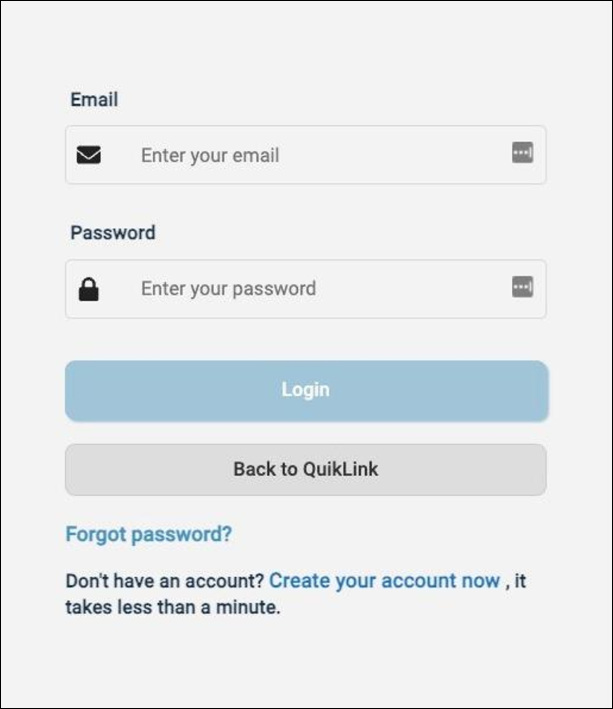Screen dimensions: 613x709
Task: Open the autofill icon in the password field
Action: pyautogui.click(x=522, y=287)
